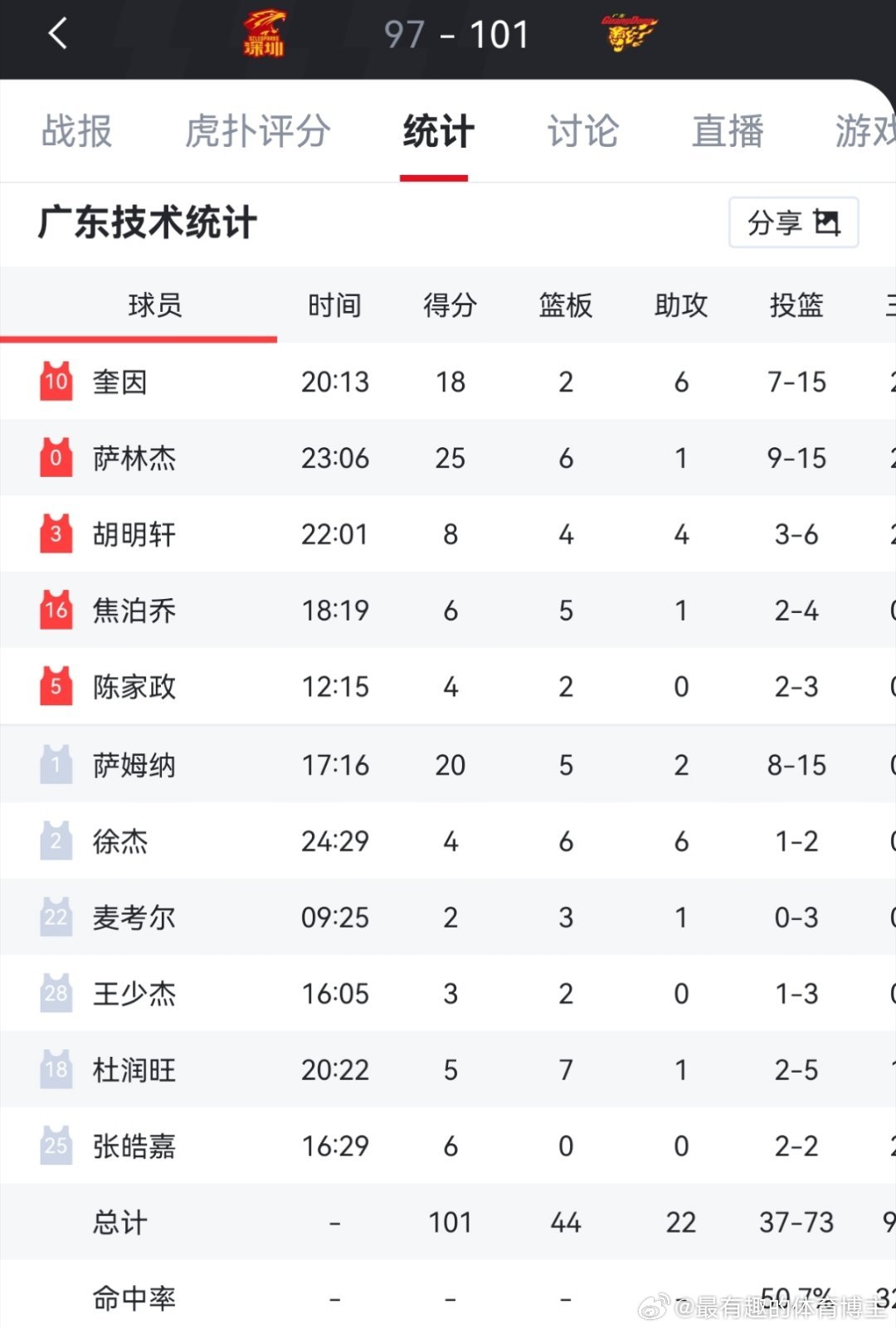Image resolution: width=896 pixels, height=1329 pixels.
Task: Switch to the 讨论 tab
Action: pyautogui.click(x=582, y=131)
